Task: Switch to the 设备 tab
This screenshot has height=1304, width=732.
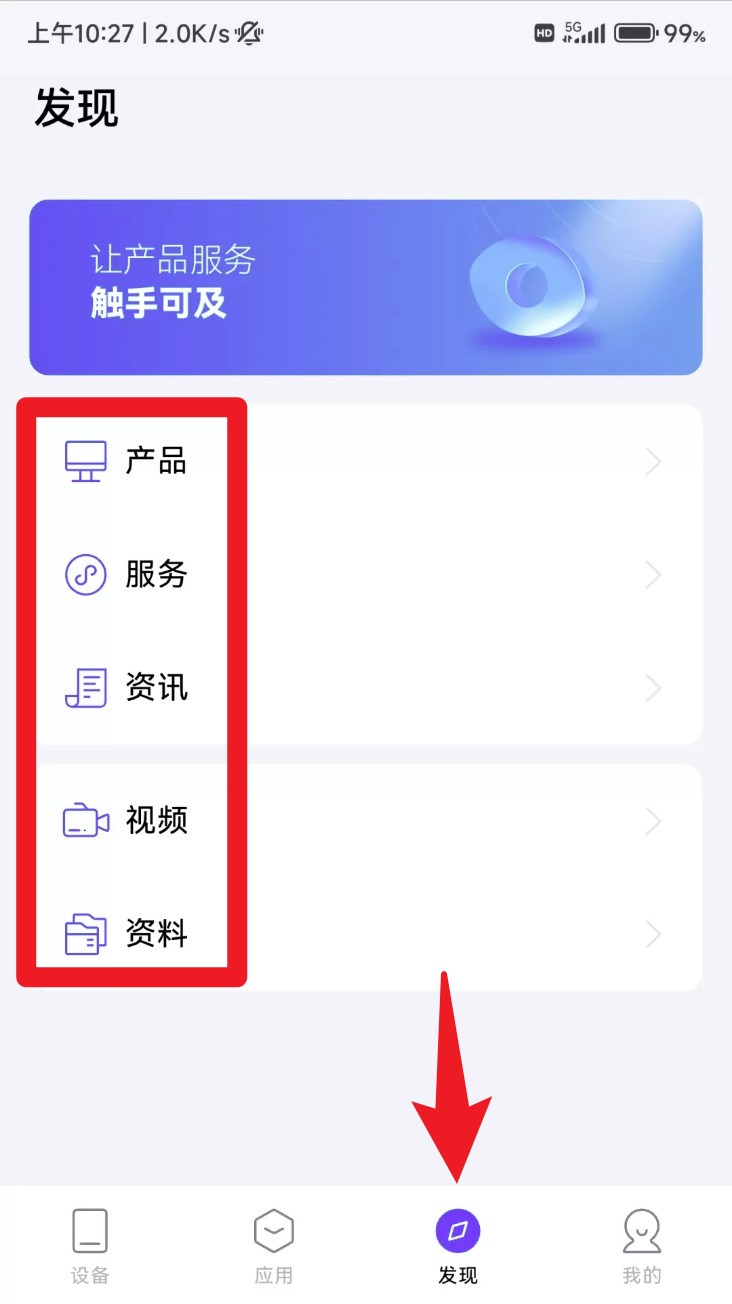Action: click(90, 1245)
